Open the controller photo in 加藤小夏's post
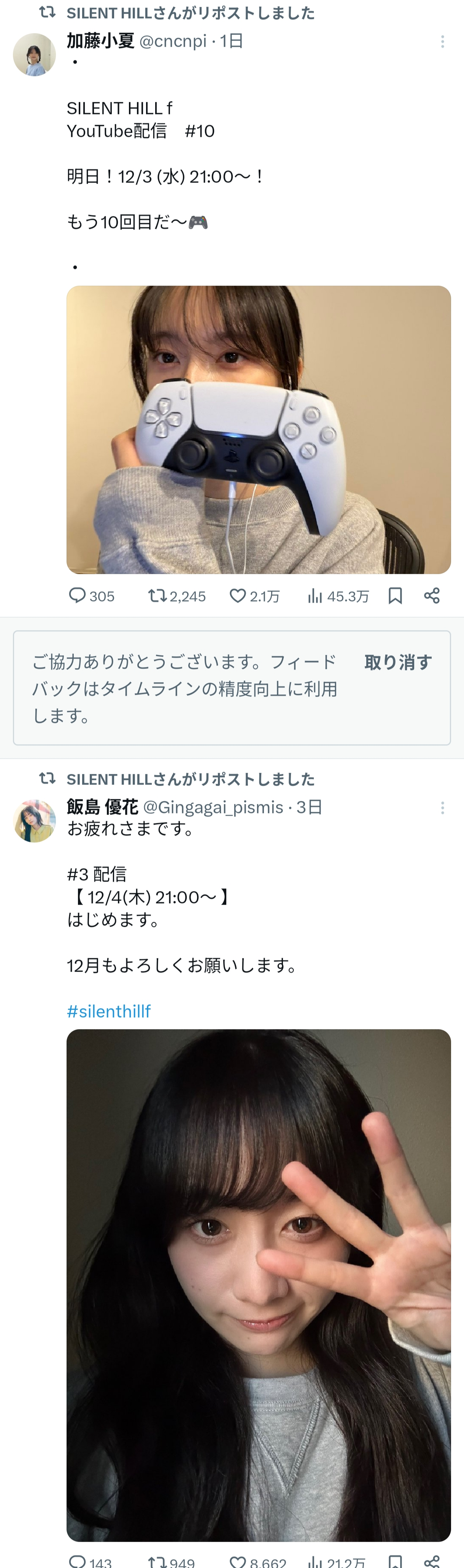The height and width of the screenshot is (1568, 464). tap(258, 429)
